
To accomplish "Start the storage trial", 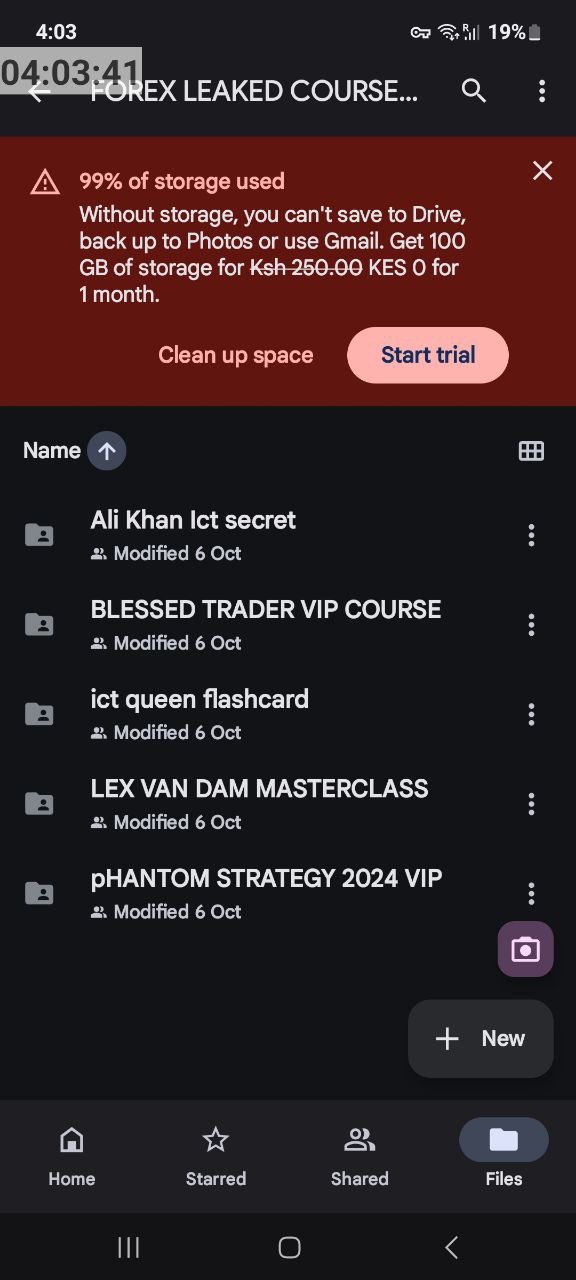I will tap(428, 355).
